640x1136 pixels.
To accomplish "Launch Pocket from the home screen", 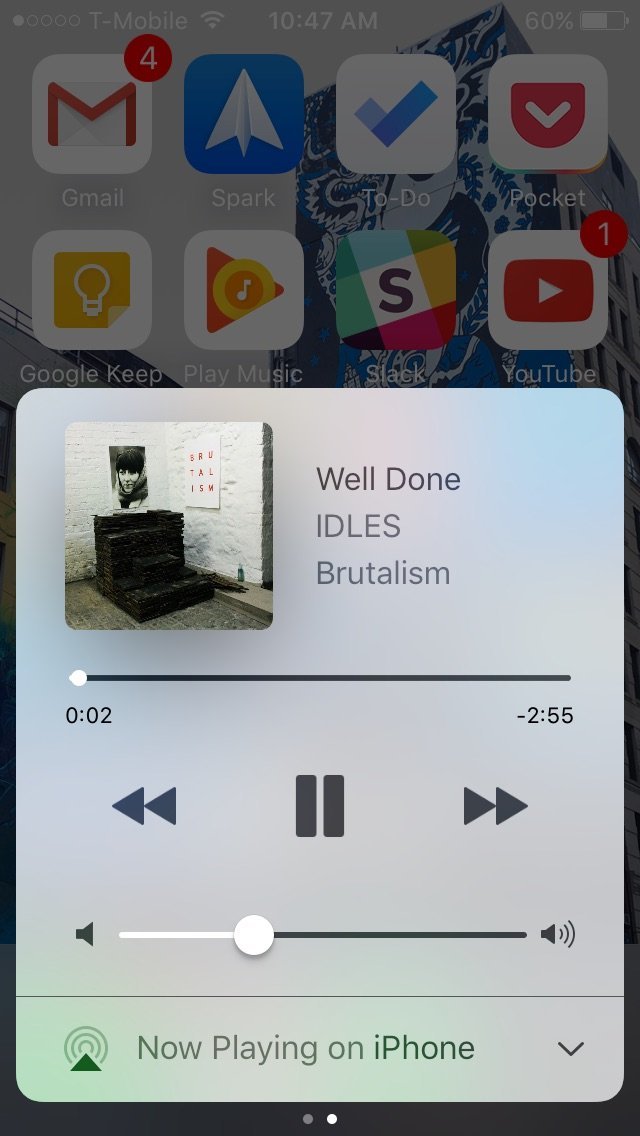I will (548, 114).
